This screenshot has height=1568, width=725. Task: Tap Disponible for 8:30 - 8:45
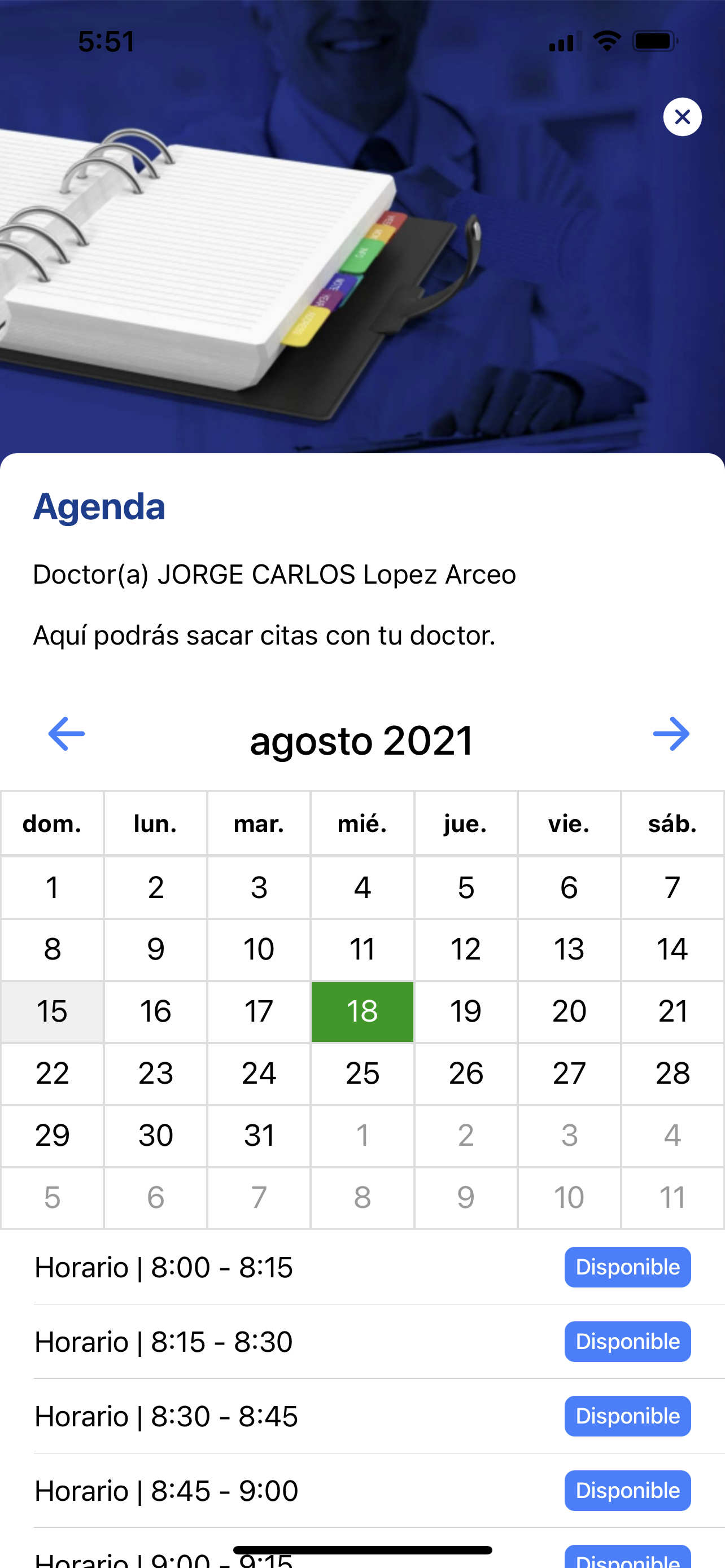click(627, 1416)
